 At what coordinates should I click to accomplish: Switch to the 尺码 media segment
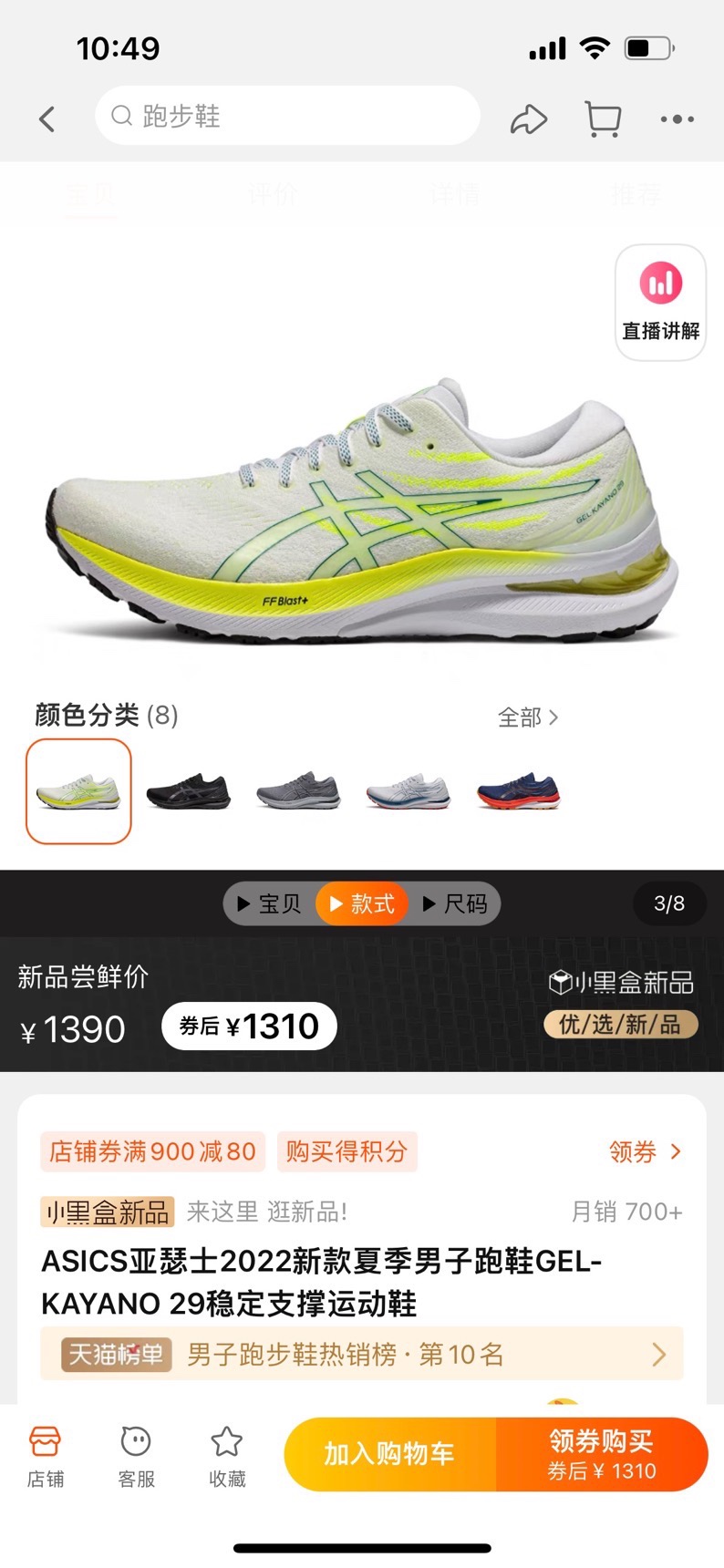click(455, 904)
